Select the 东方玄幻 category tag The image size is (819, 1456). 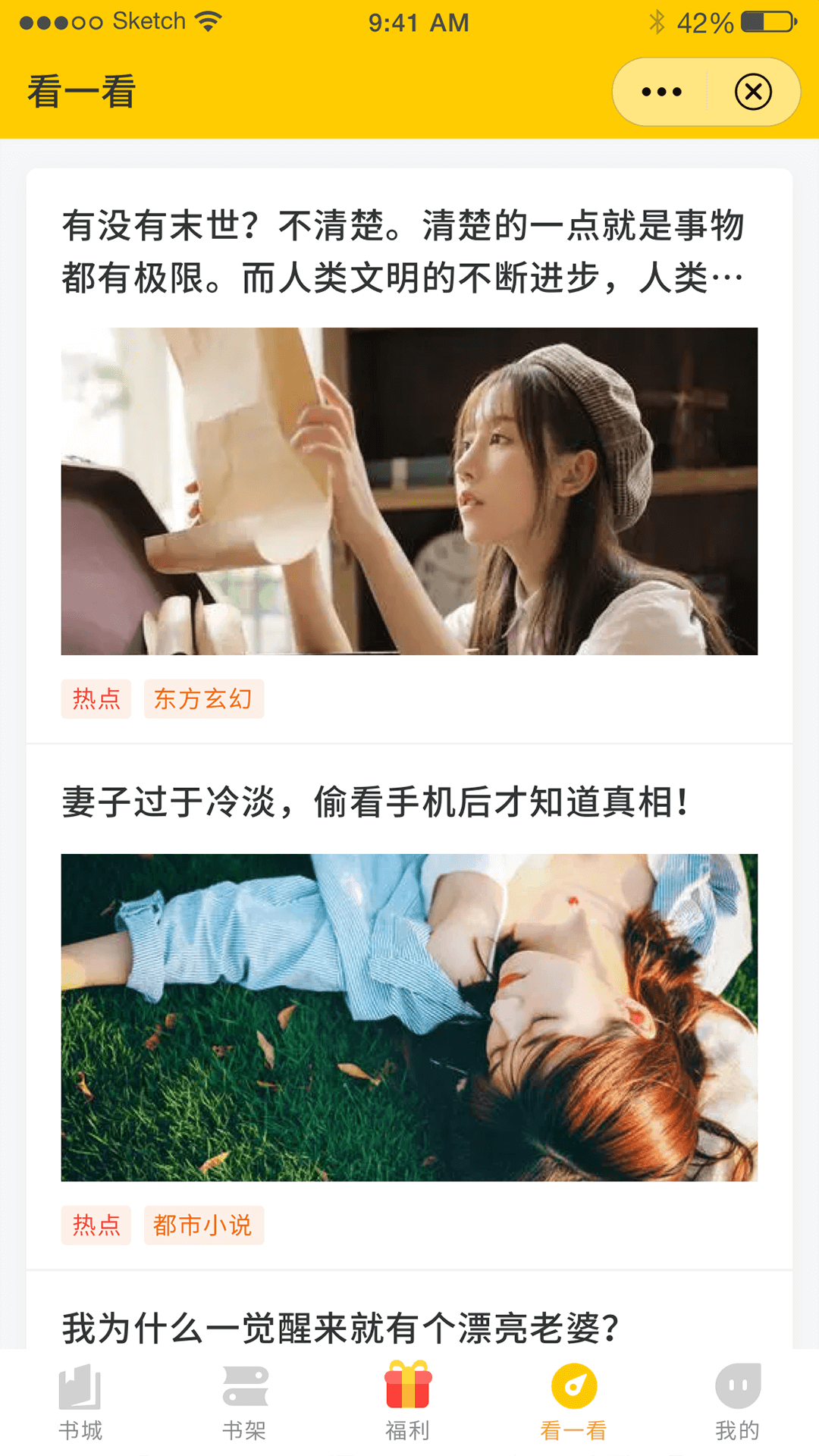tap(204, 699)
